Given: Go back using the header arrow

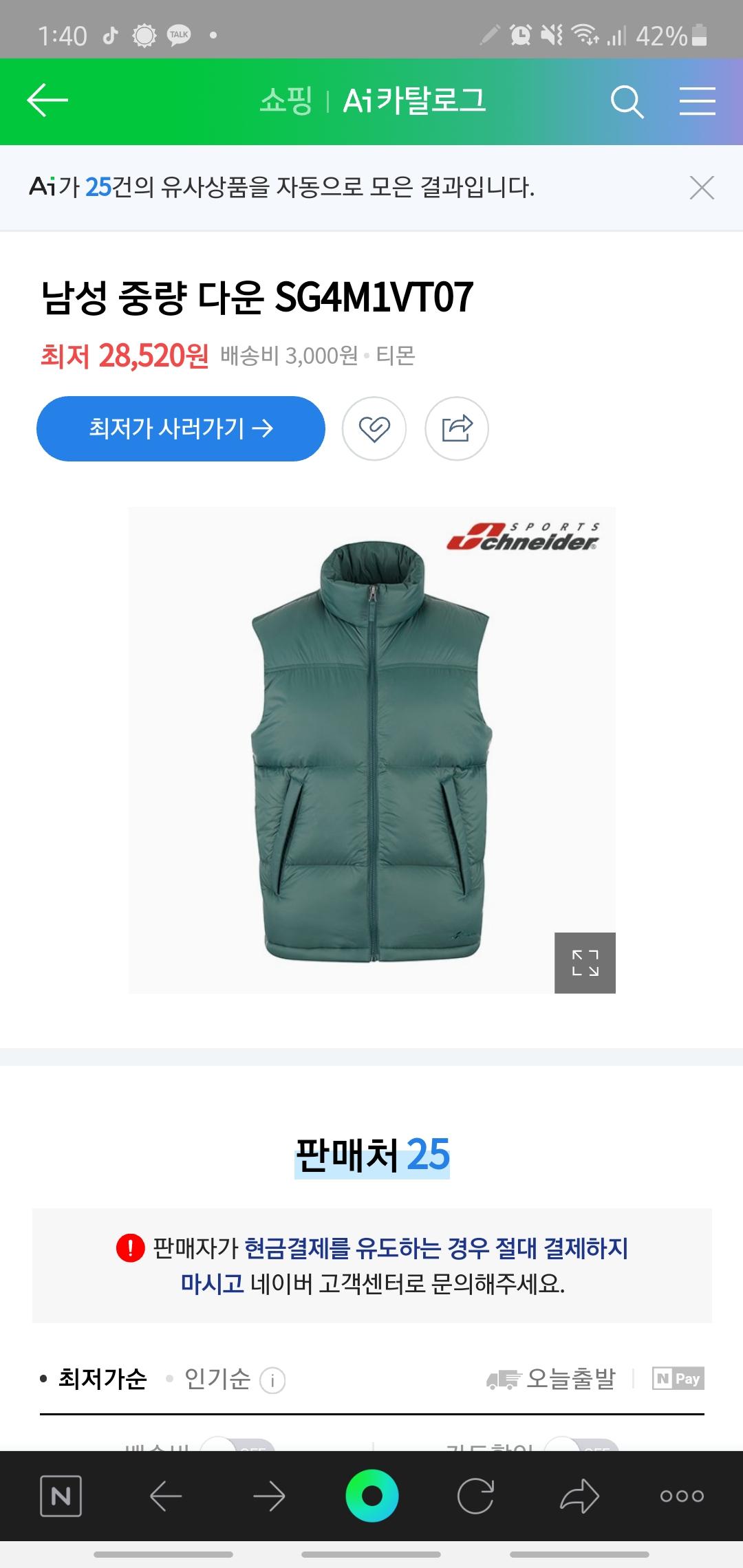Looking at the screenshot, I should coord(47,101).
